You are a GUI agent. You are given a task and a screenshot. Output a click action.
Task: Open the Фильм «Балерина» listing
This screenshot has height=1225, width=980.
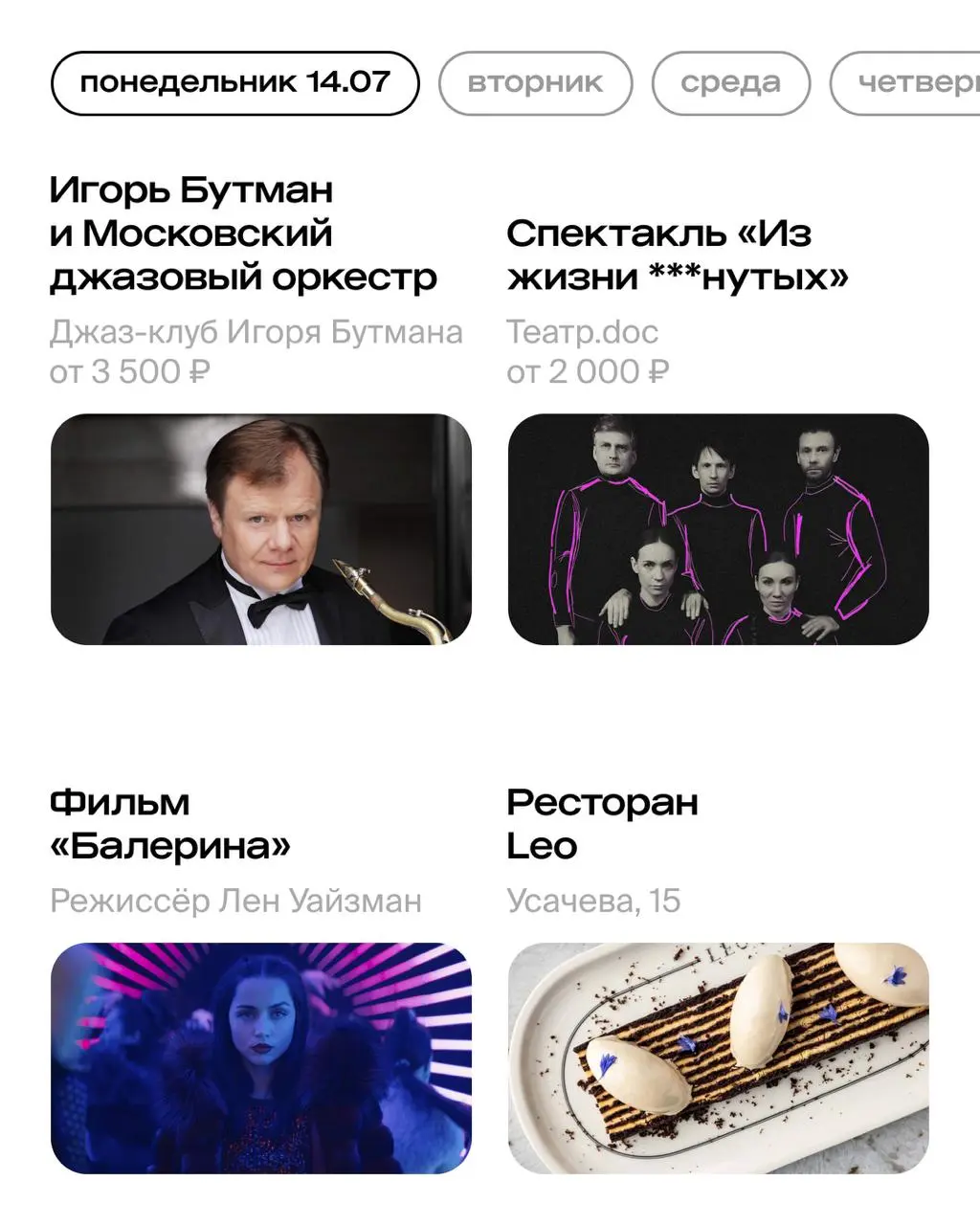(x=172, y=823)
